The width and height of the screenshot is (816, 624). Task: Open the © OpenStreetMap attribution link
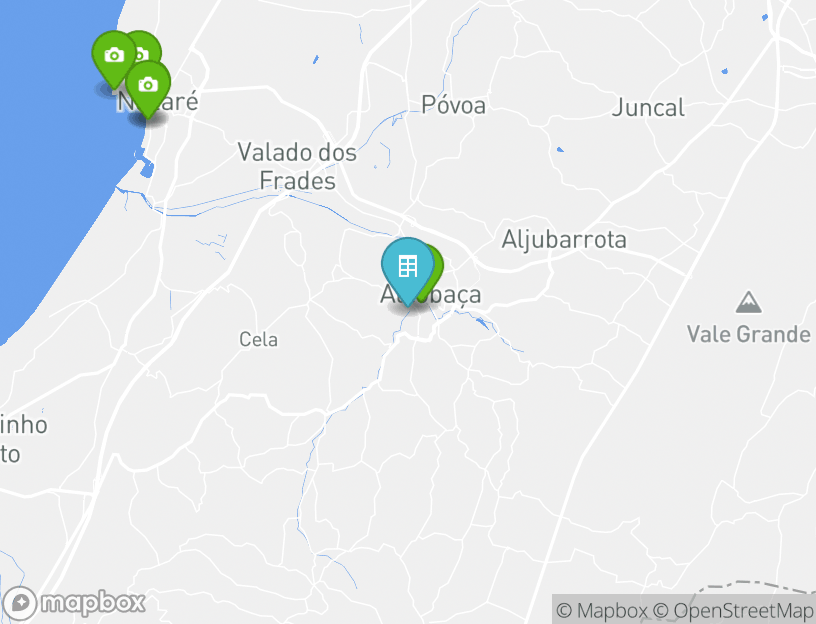(x=733, y=610)
